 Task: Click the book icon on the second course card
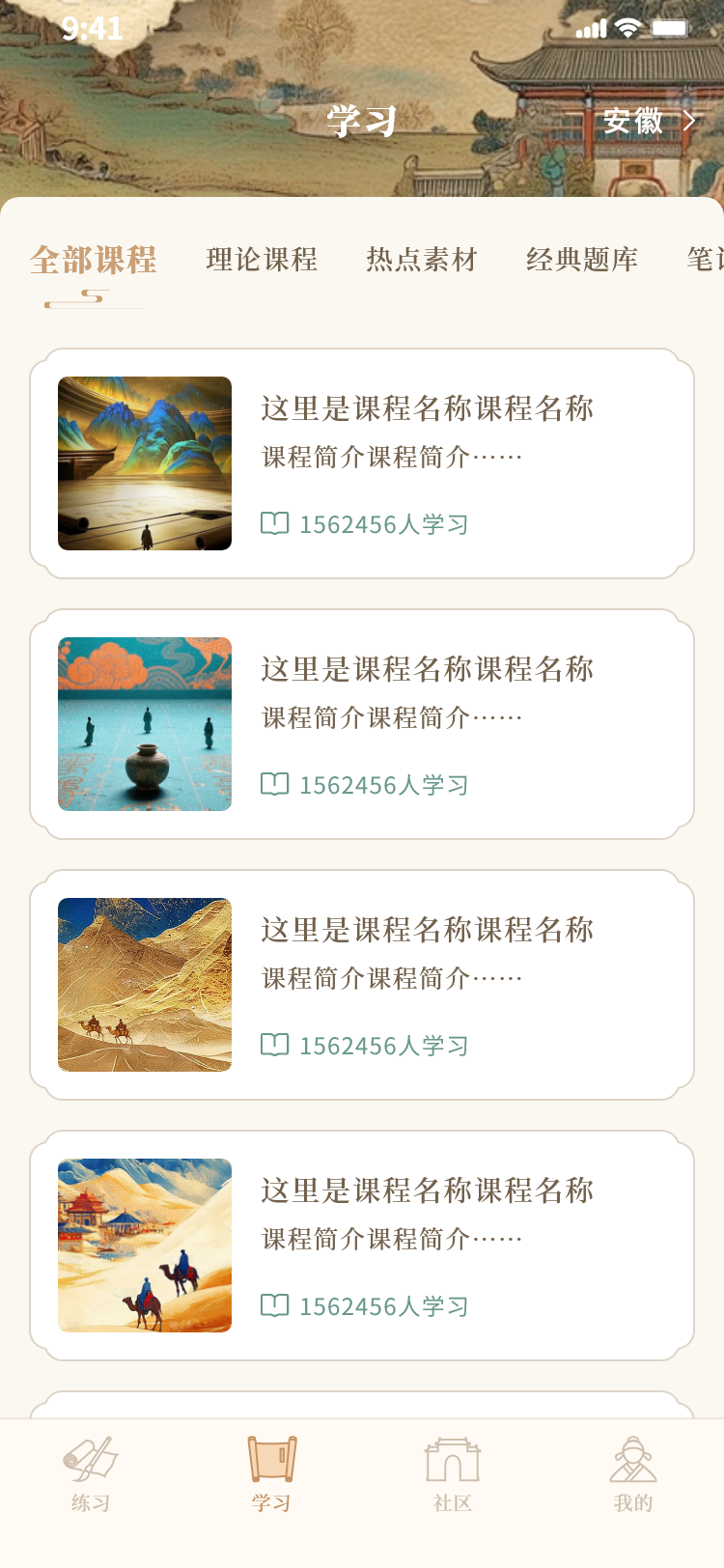click(274, 784)
